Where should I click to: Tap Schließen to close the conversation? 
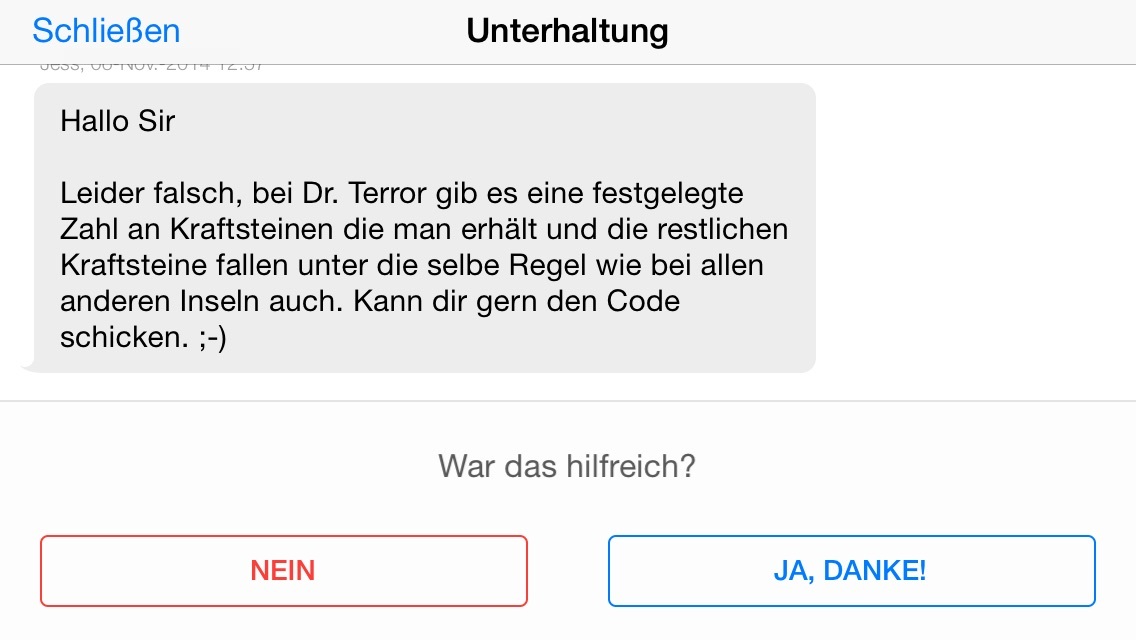106,30
